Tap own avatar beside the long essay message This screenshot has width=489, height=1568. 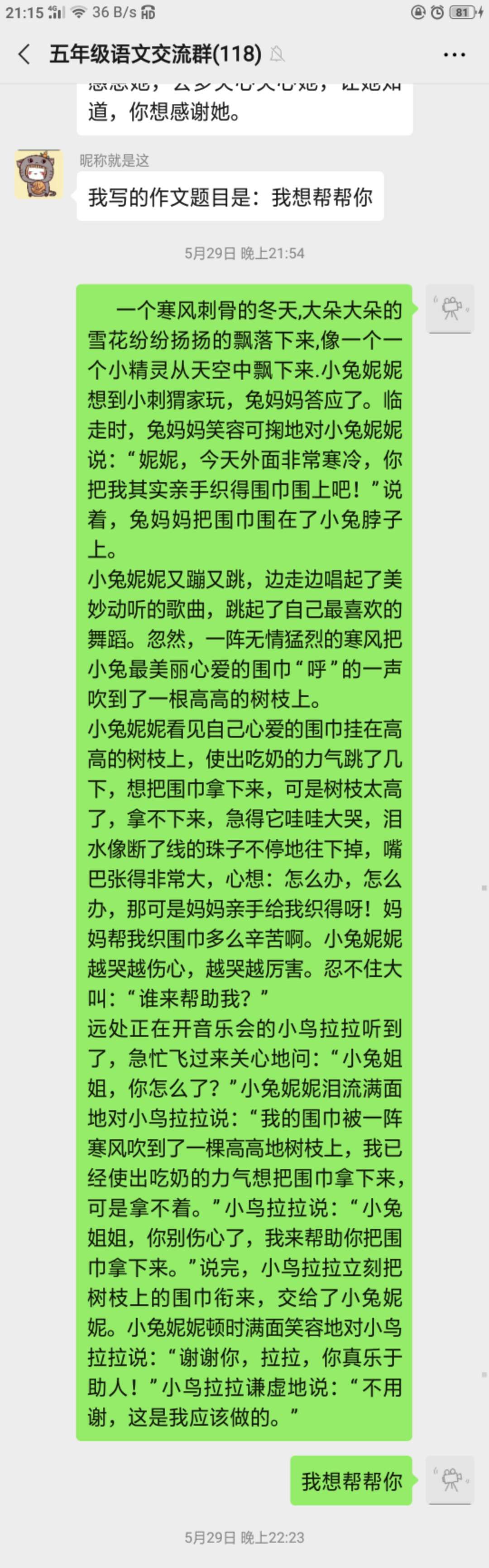pos(450,308)
